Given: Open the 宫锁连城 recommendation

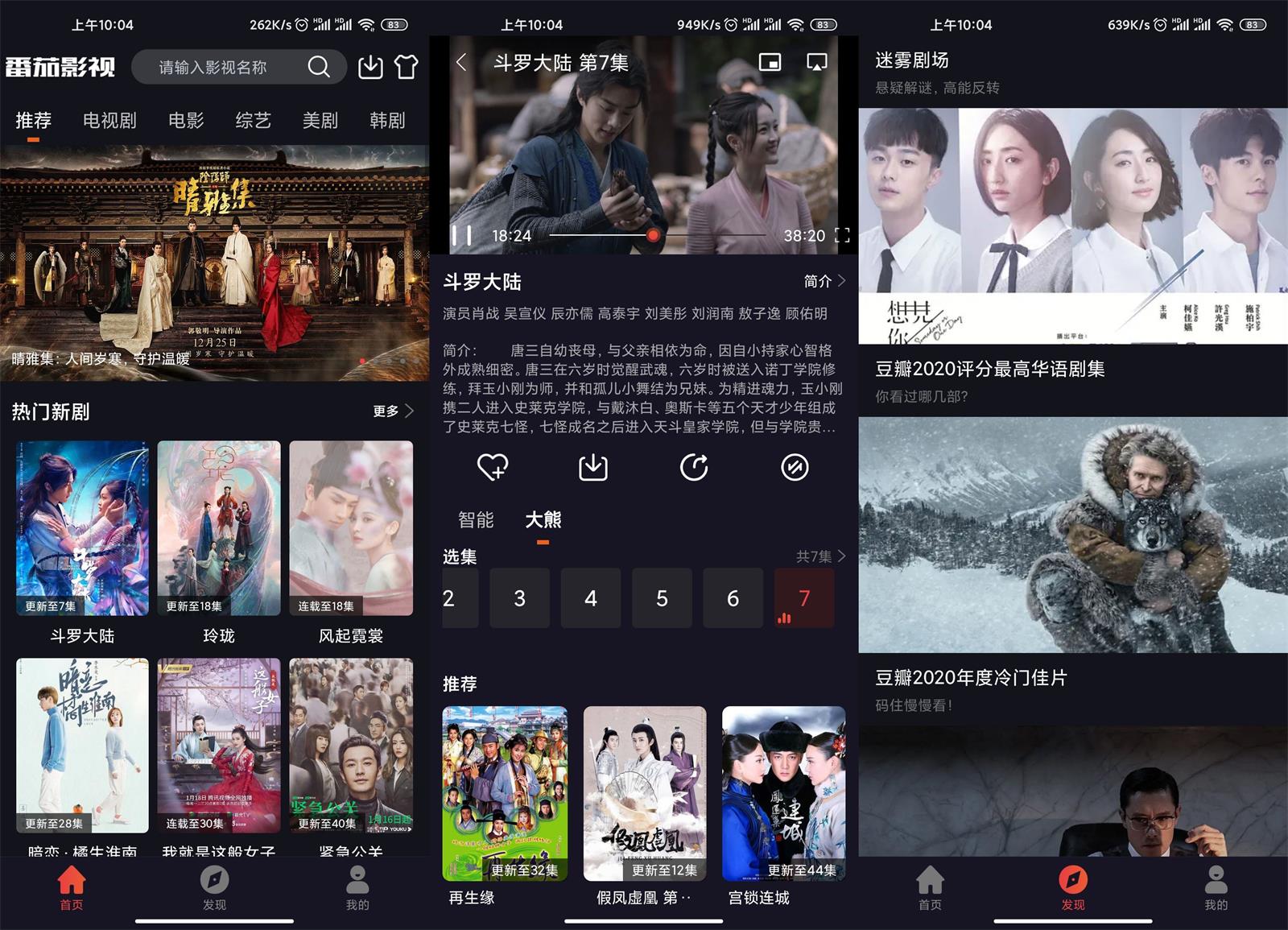Looking at the screenshot, I should (783, 793).
